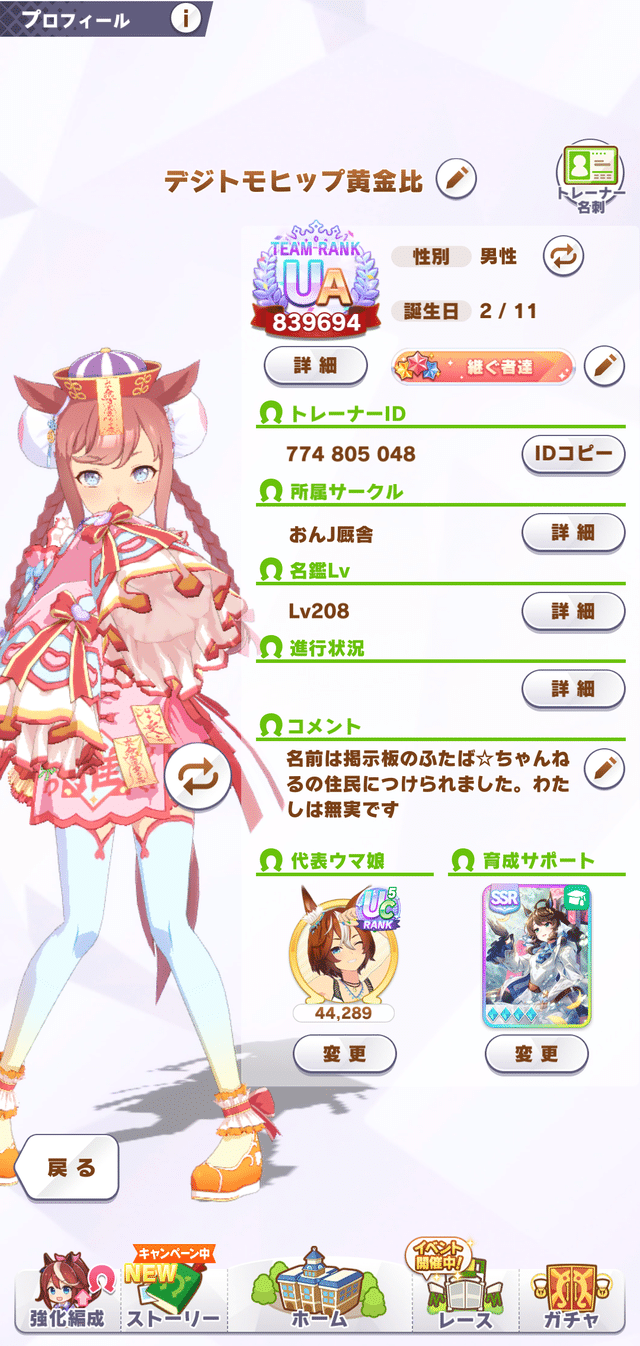Edit the 継ぐ者達 title badge
The width and height of the screenshot is (640, 1346).
click(x=603, y=367)
